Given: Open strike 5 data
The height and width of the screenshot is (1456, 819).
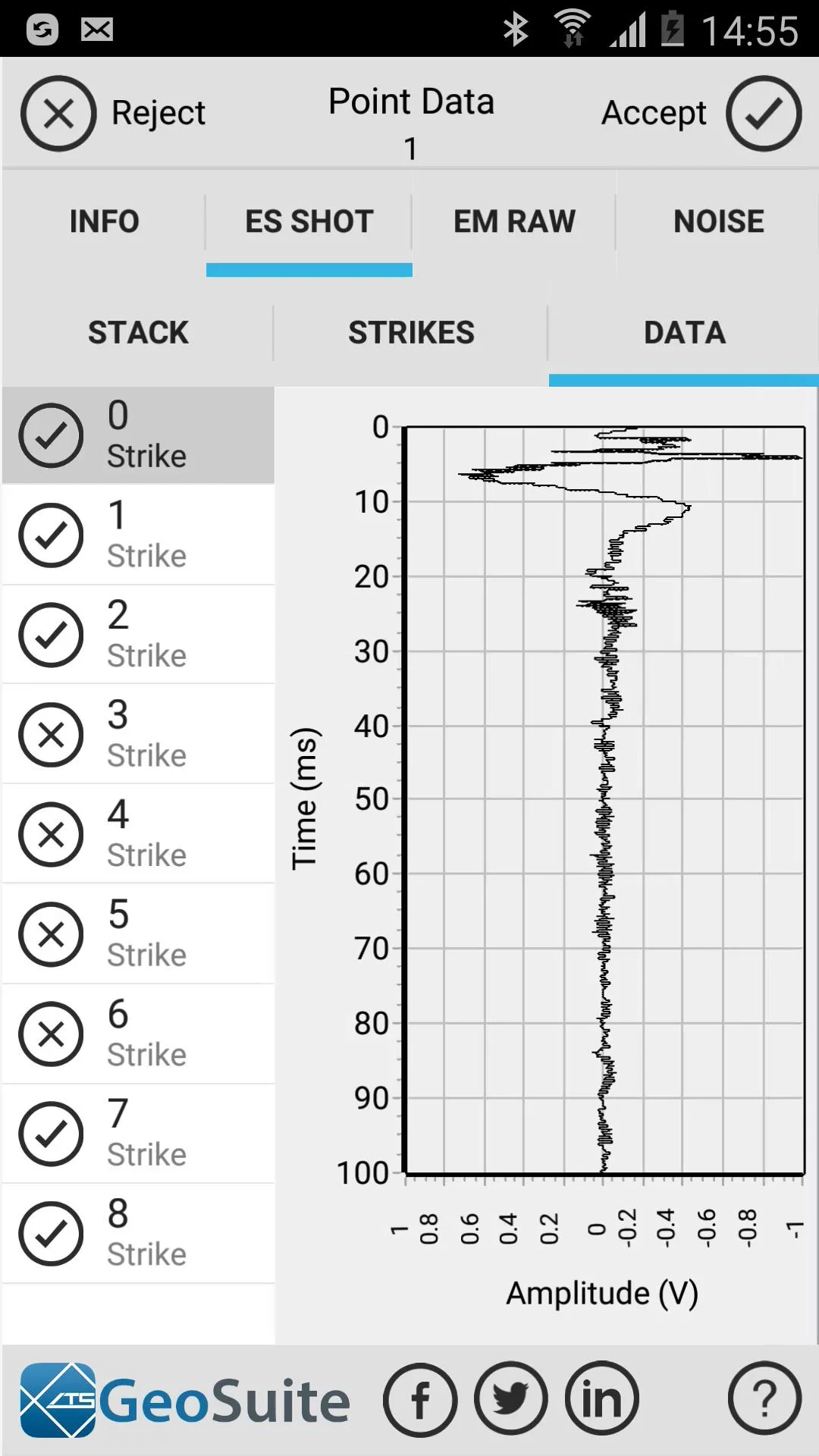Looking at the screenshot, I should tap(138, 934).
